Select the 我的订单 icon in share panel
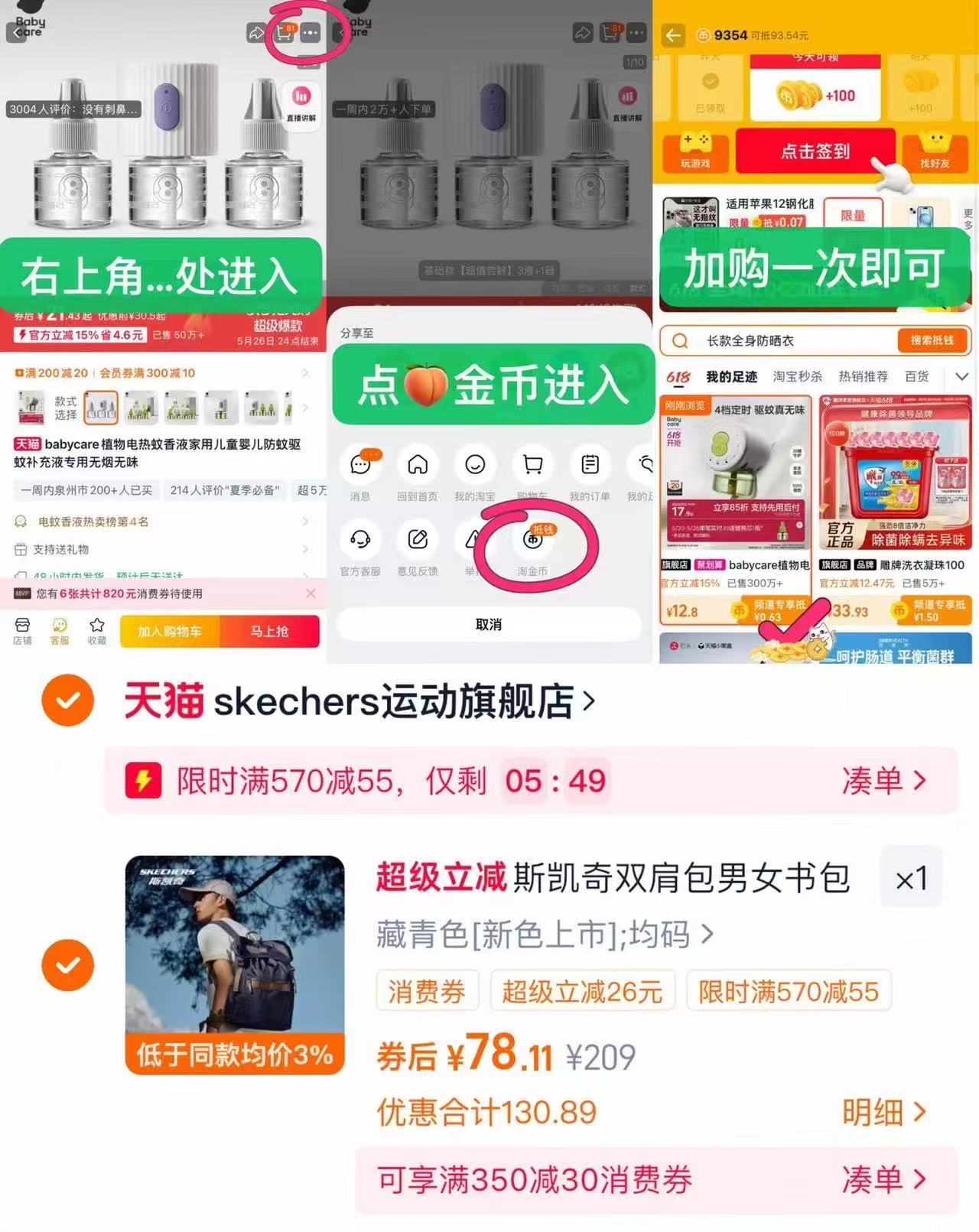 [589, 465]
